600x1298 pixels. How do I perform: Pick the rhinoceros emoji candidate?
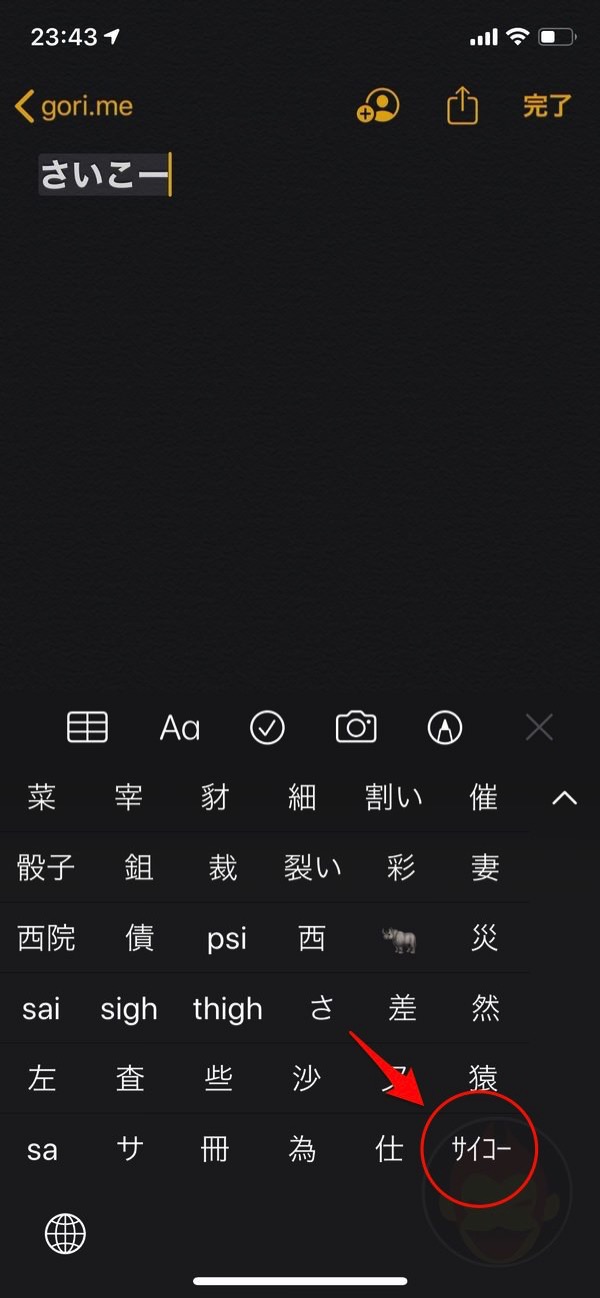(399, 939)
